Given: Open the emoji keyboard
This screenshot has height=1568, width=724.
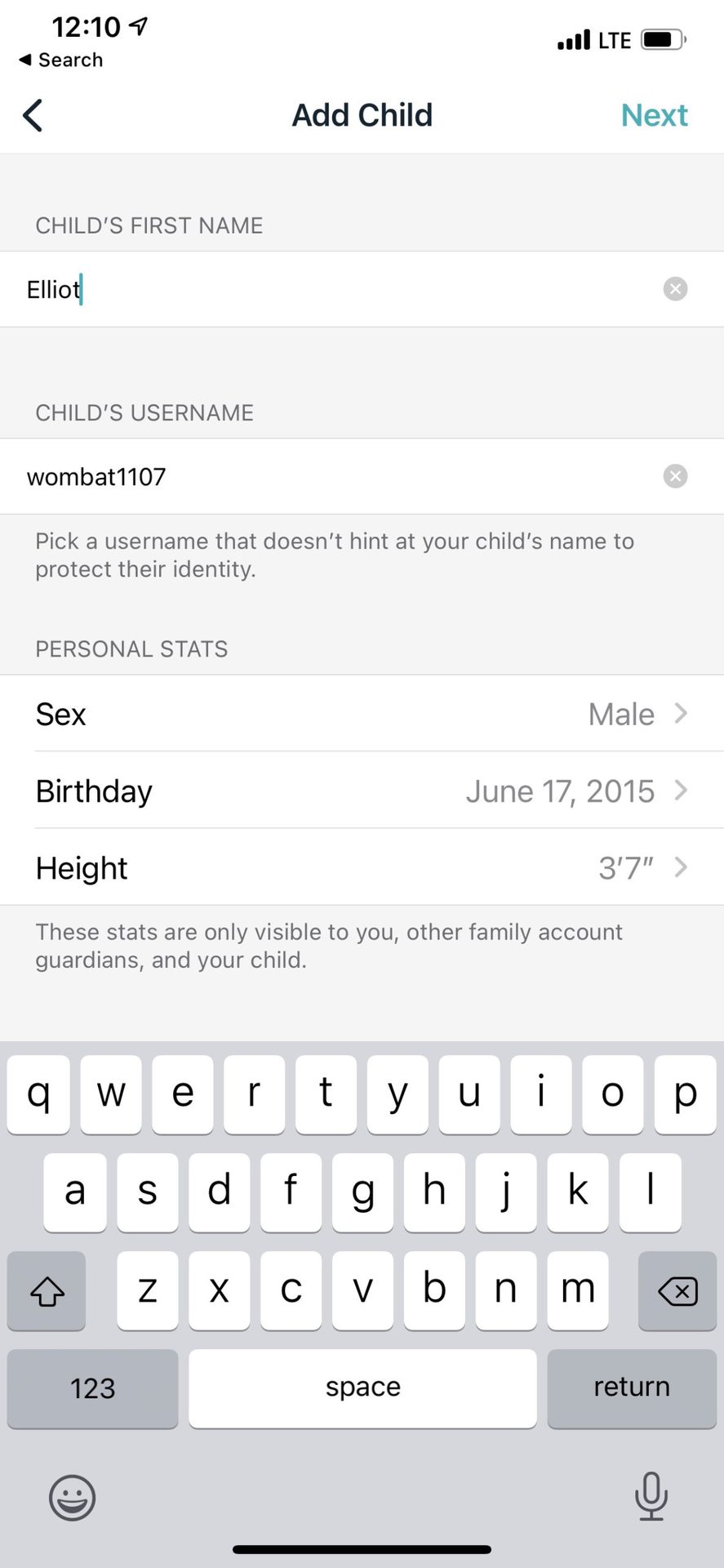Looking at the screenshot, I should (x=72, y=1497).
